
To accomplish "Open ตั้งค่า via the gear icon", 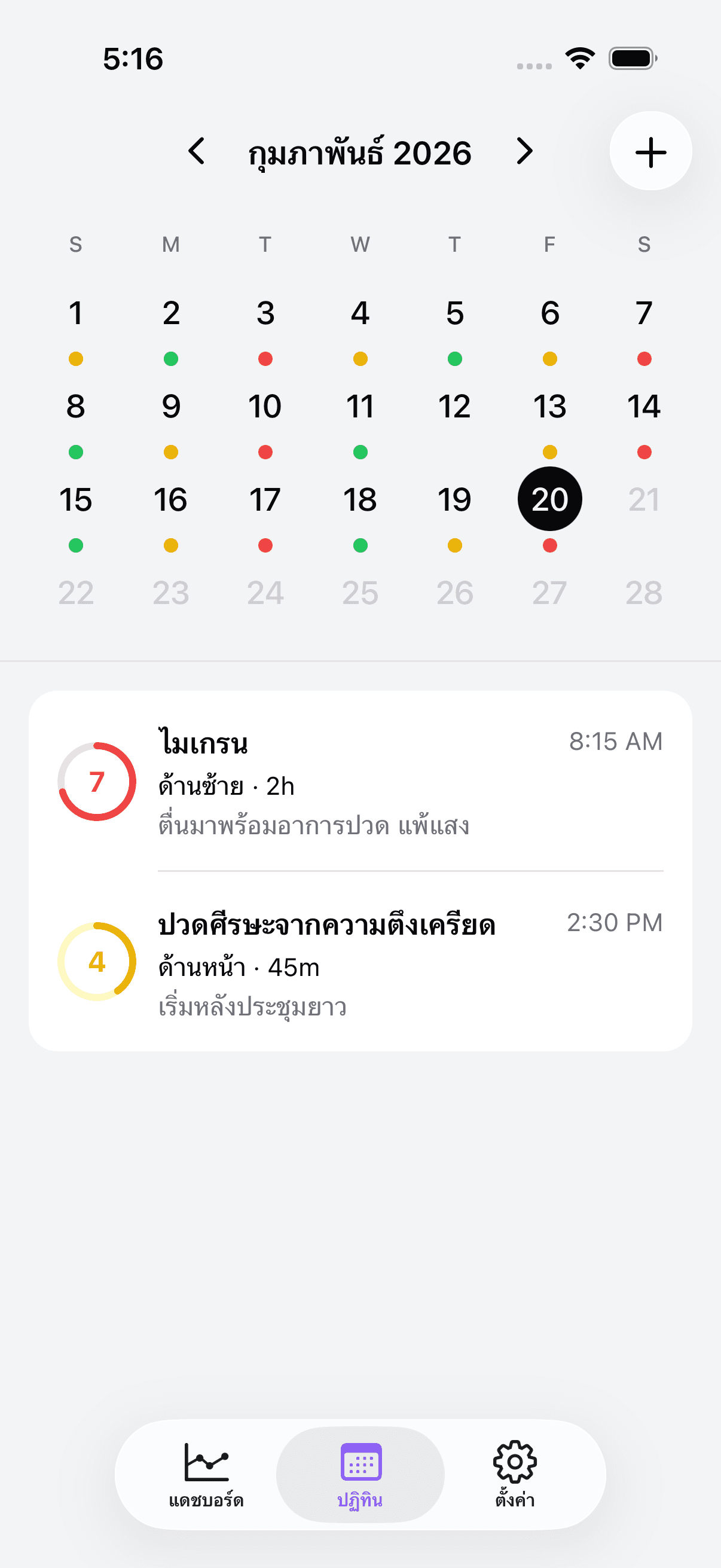I will click(x=514, y=1460).
